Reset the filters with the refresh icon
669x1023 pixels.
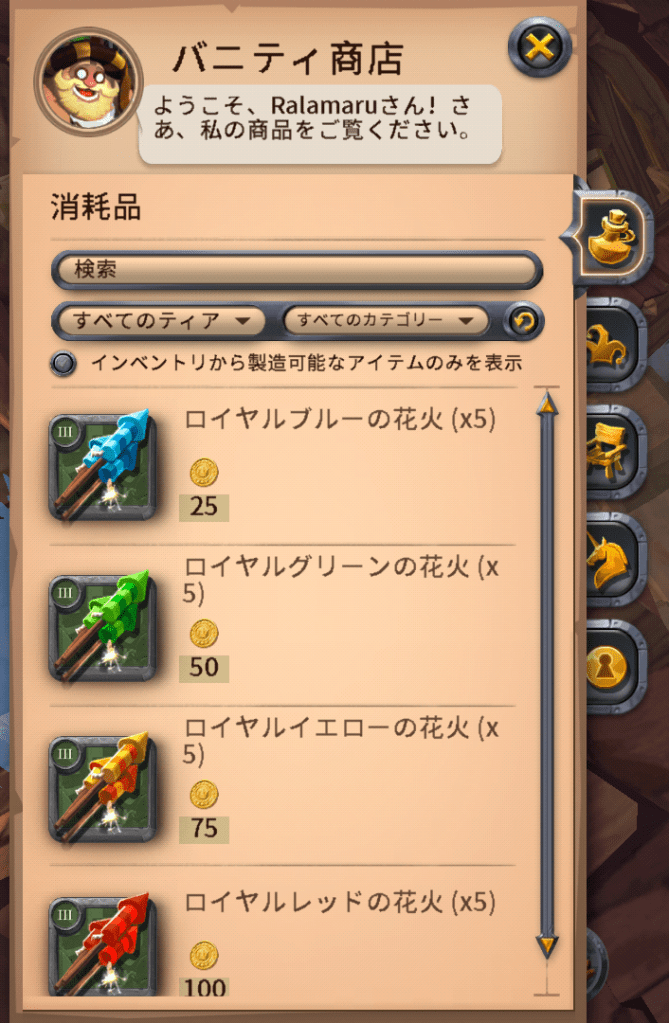[523, 321]
